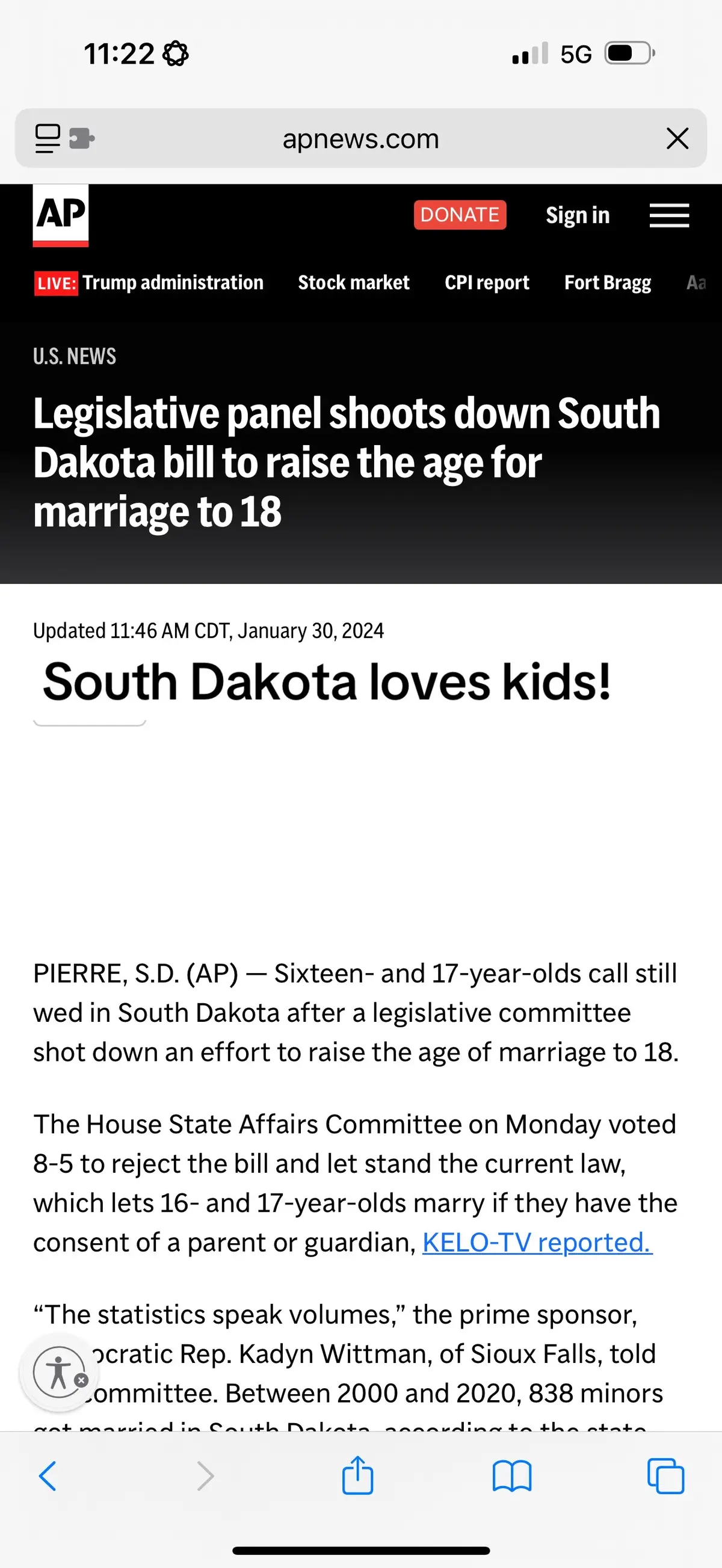The width and height of the screenshot is (722, 1568).
Task: Open browser bookmarks
Action: click(x=512, y=1476)
